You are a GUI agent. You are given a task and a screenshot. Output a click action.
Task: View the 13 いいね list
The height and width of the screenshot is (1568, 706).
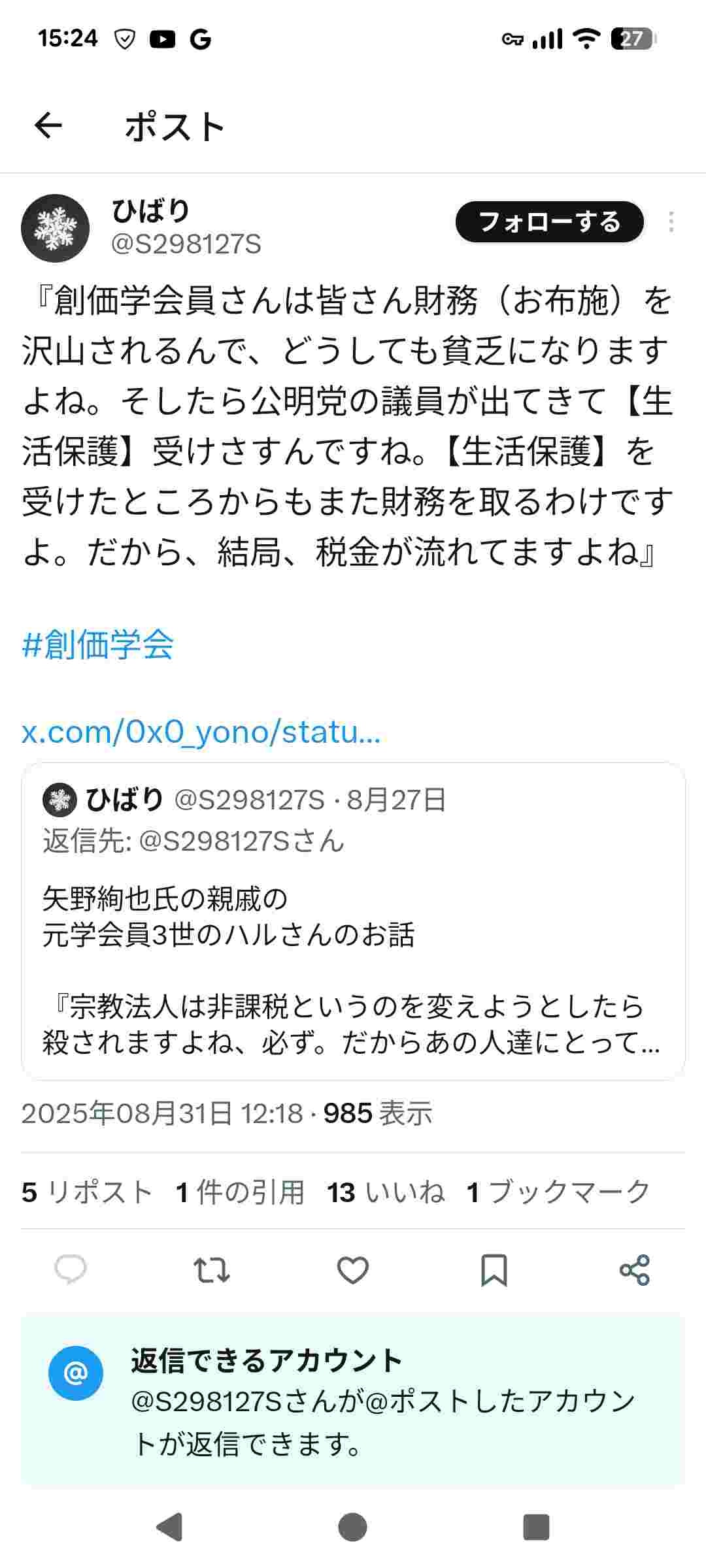point(386,1192)
